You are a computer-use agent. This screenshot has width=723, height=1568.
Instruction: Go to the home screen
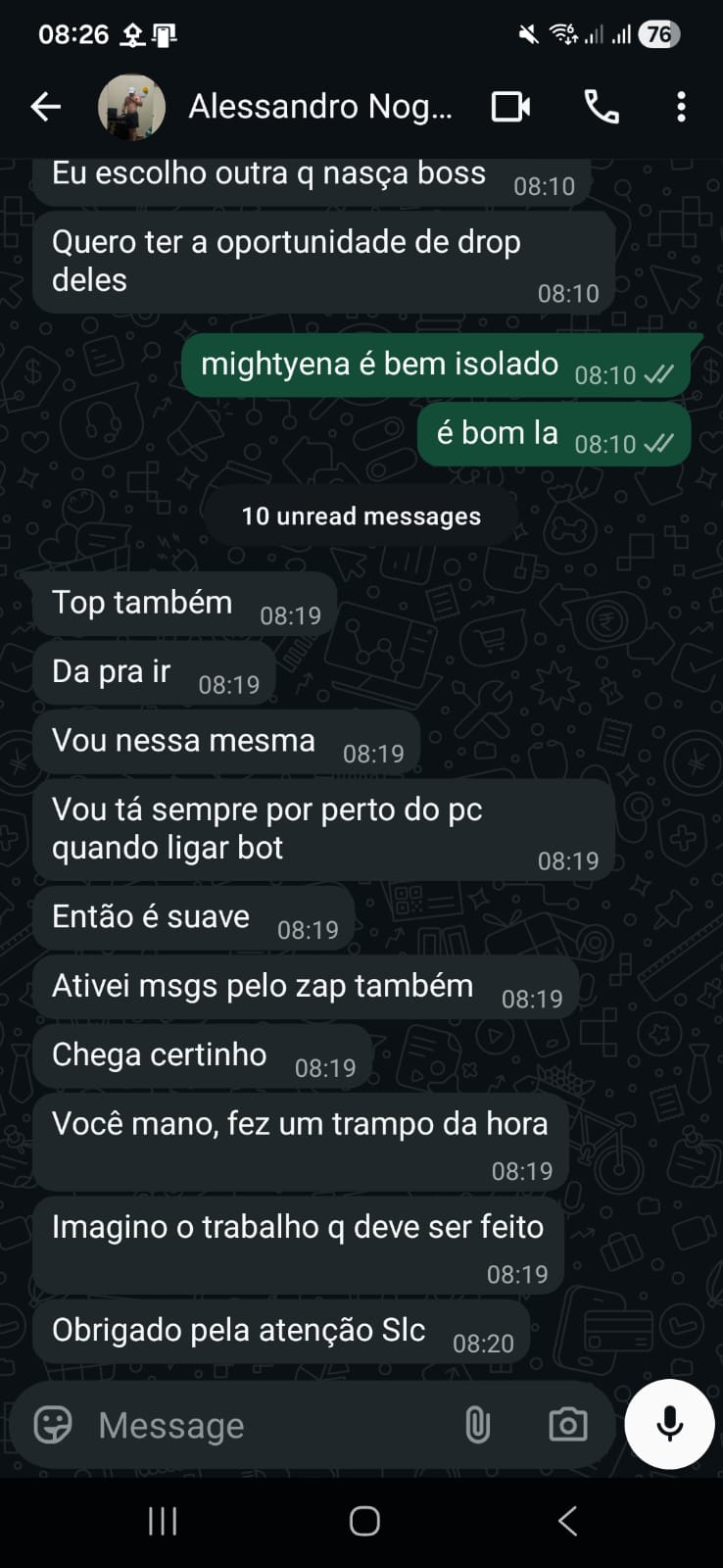coord(364,1521)
